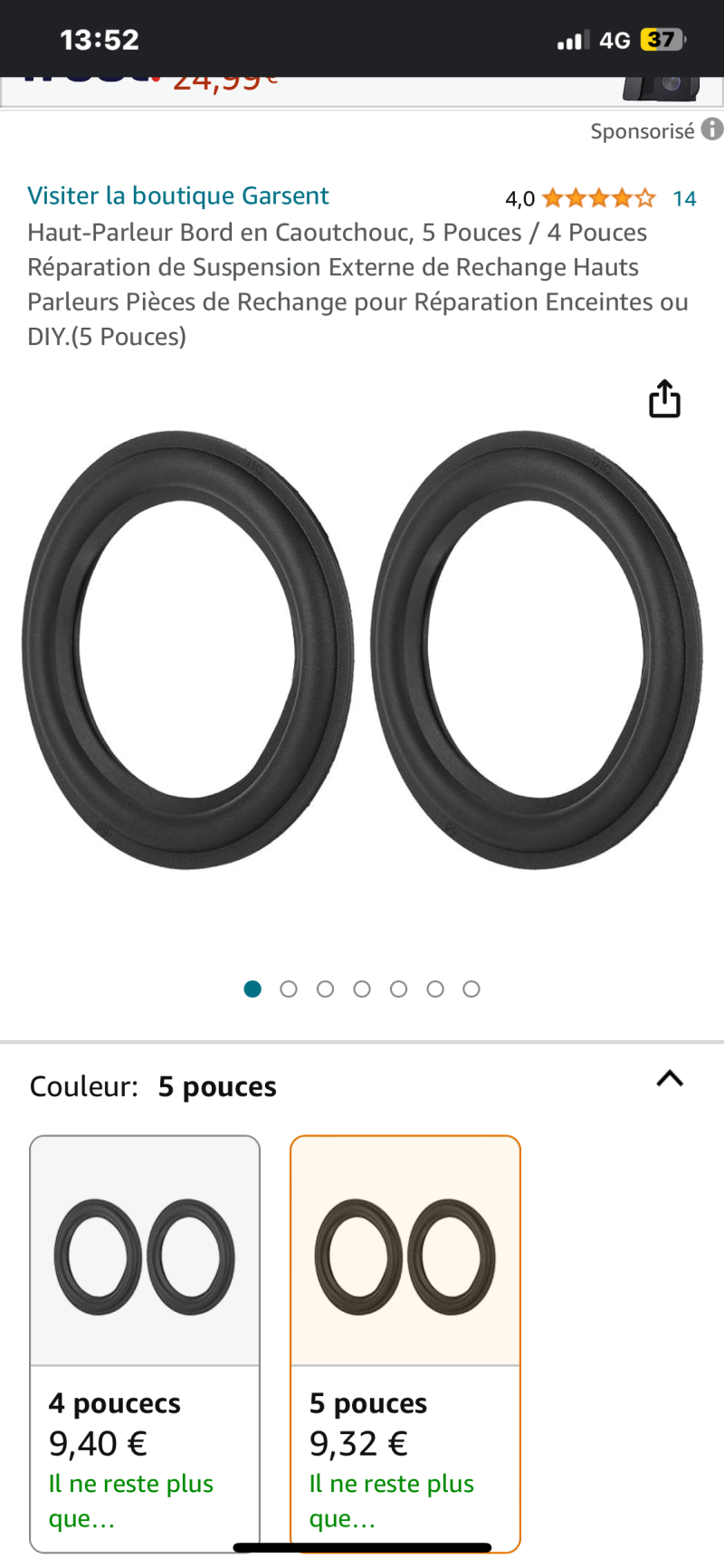Viewport: 724px width, 1568px height.
Task: Open the main product image
Action: (362, 650)
